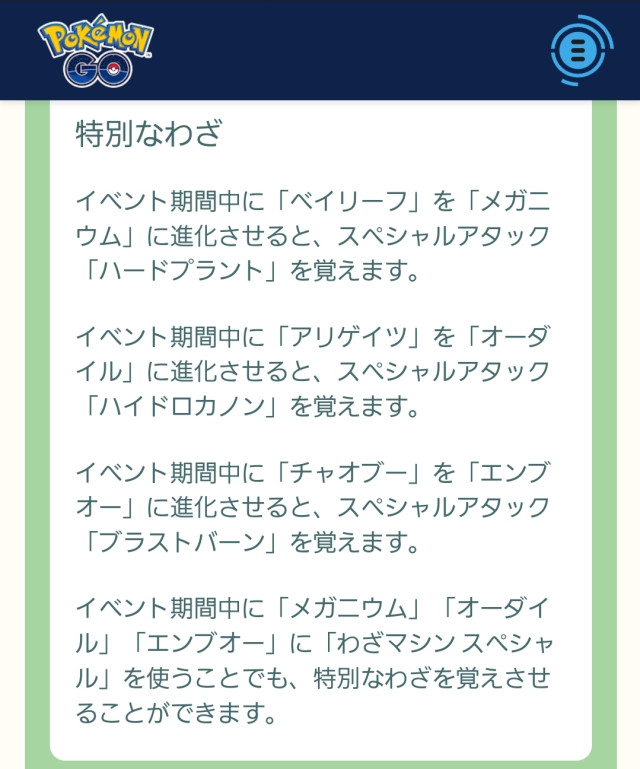Open the site navigation menu icon
Viewport: 640px width, 769px height.
[581, 50]
